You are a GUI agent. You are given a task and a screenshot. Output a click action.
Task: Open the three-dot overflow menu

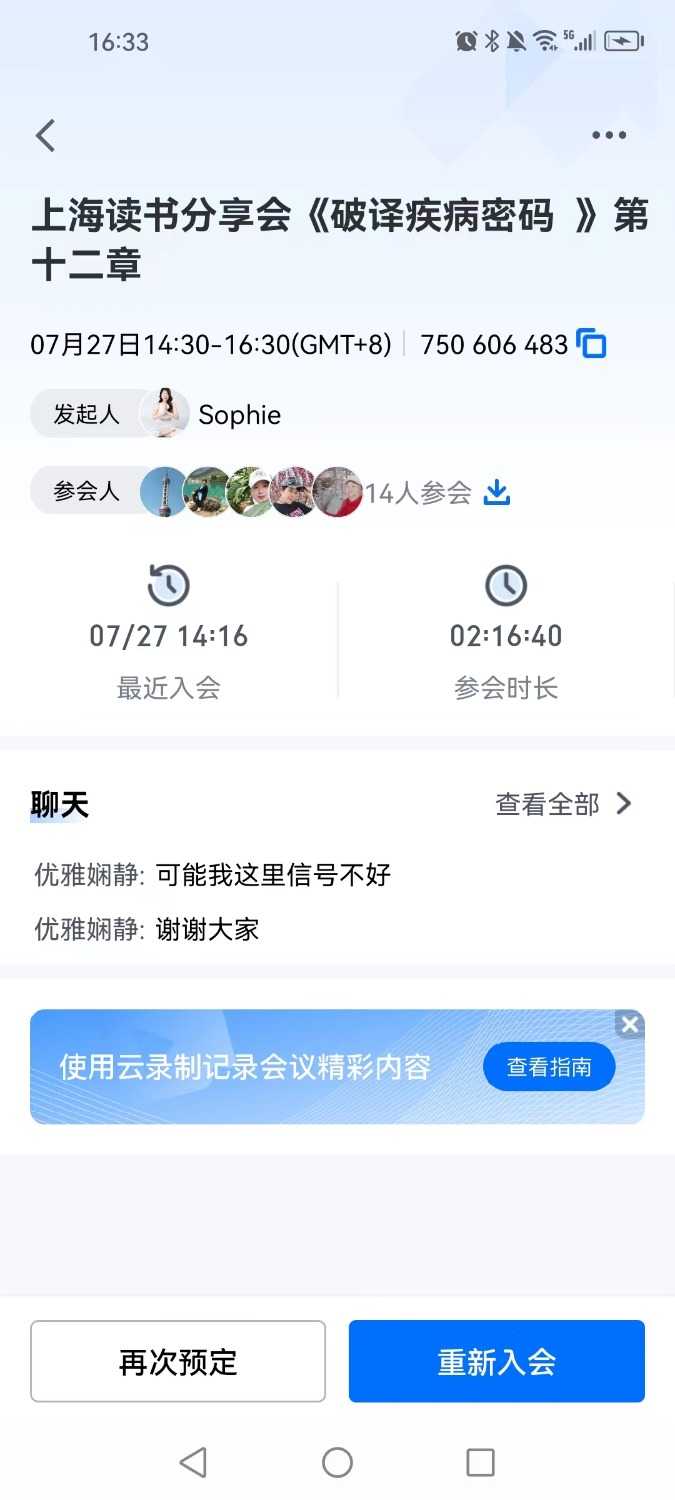[x=609, y=135]
